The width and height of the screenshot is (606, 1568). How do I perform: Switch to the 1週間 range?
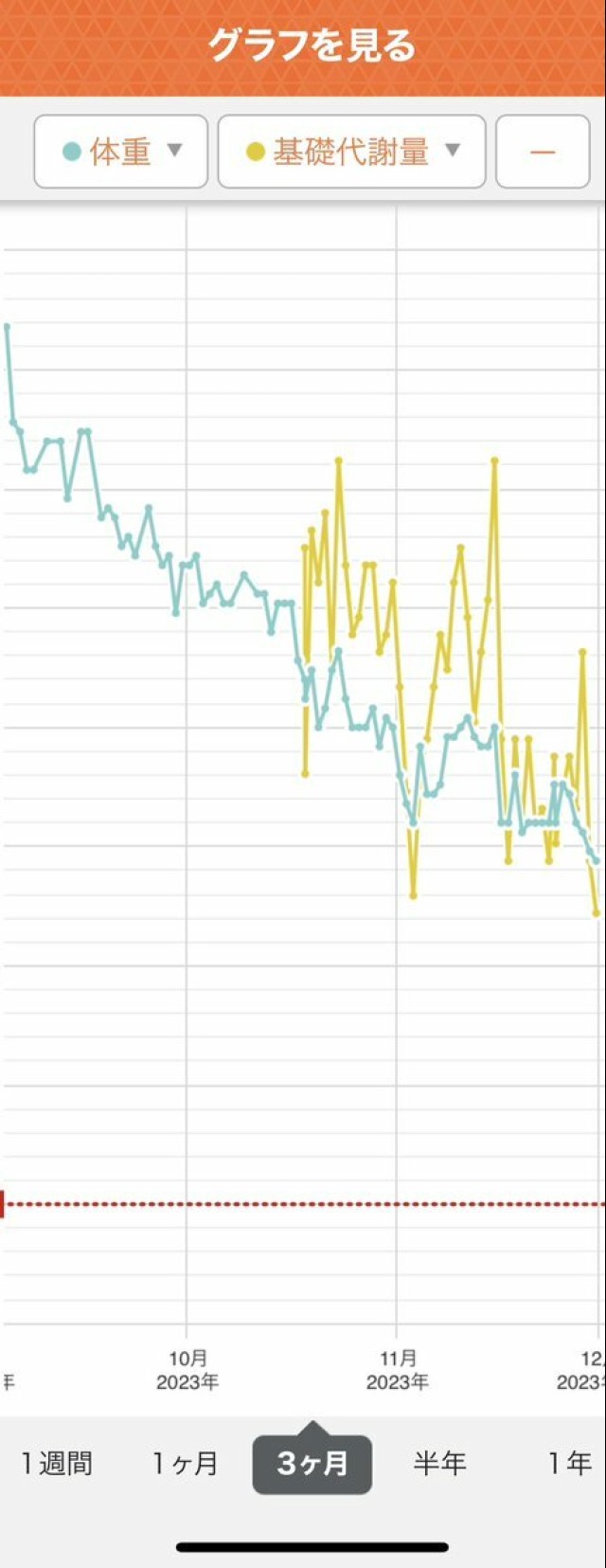tap(57, 1464)
